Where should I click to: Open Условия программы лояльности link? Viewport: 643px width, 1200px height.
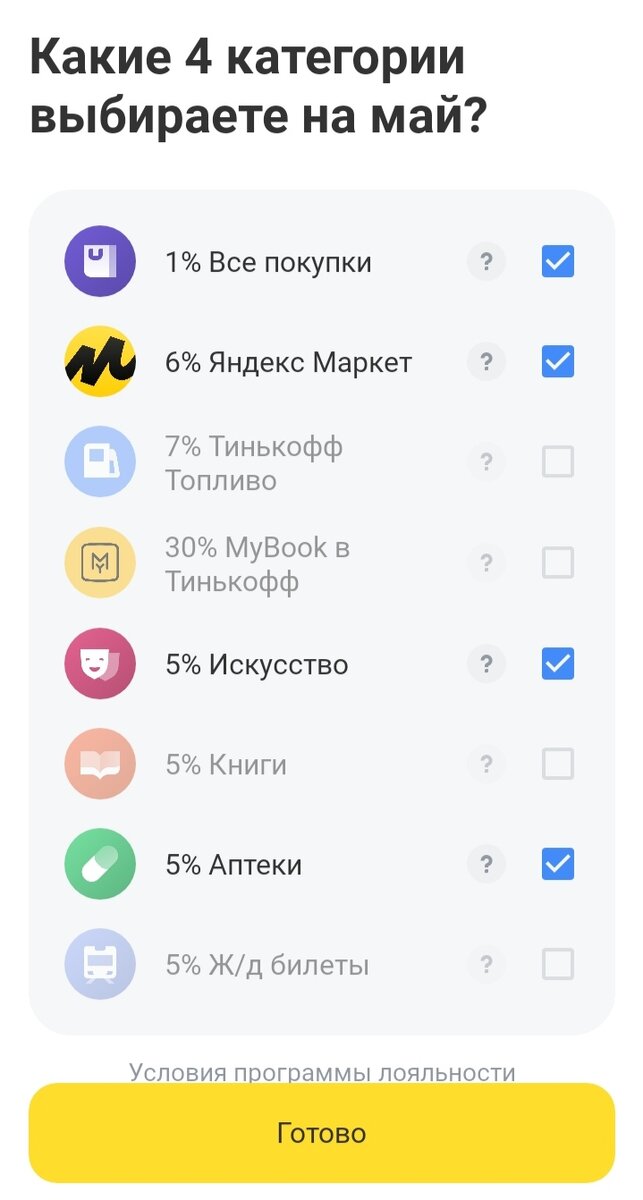[x=322, y=1072]
